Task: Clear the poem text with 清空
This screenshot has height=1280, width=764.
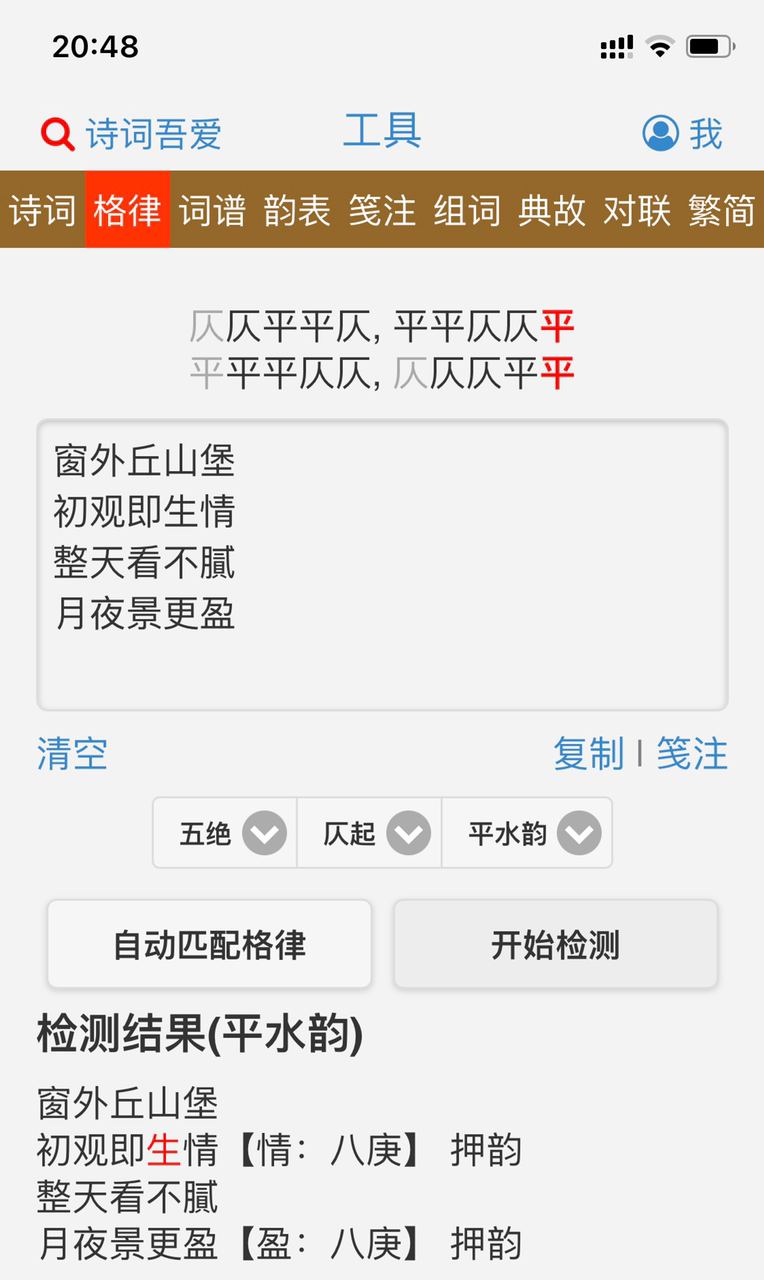Action: [72, 753]
